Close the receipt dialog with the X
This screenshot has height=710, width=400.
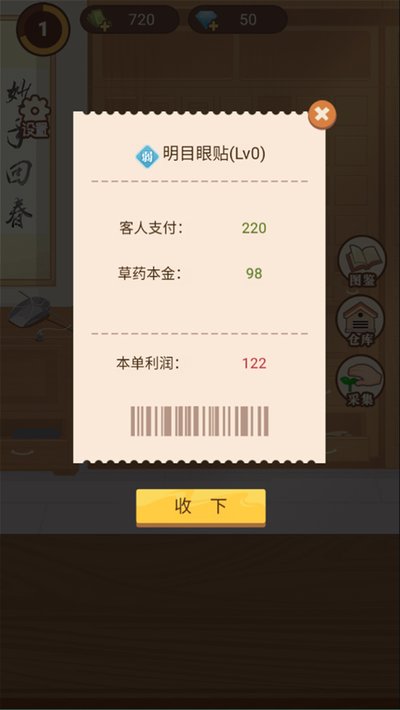pos(322,115)
